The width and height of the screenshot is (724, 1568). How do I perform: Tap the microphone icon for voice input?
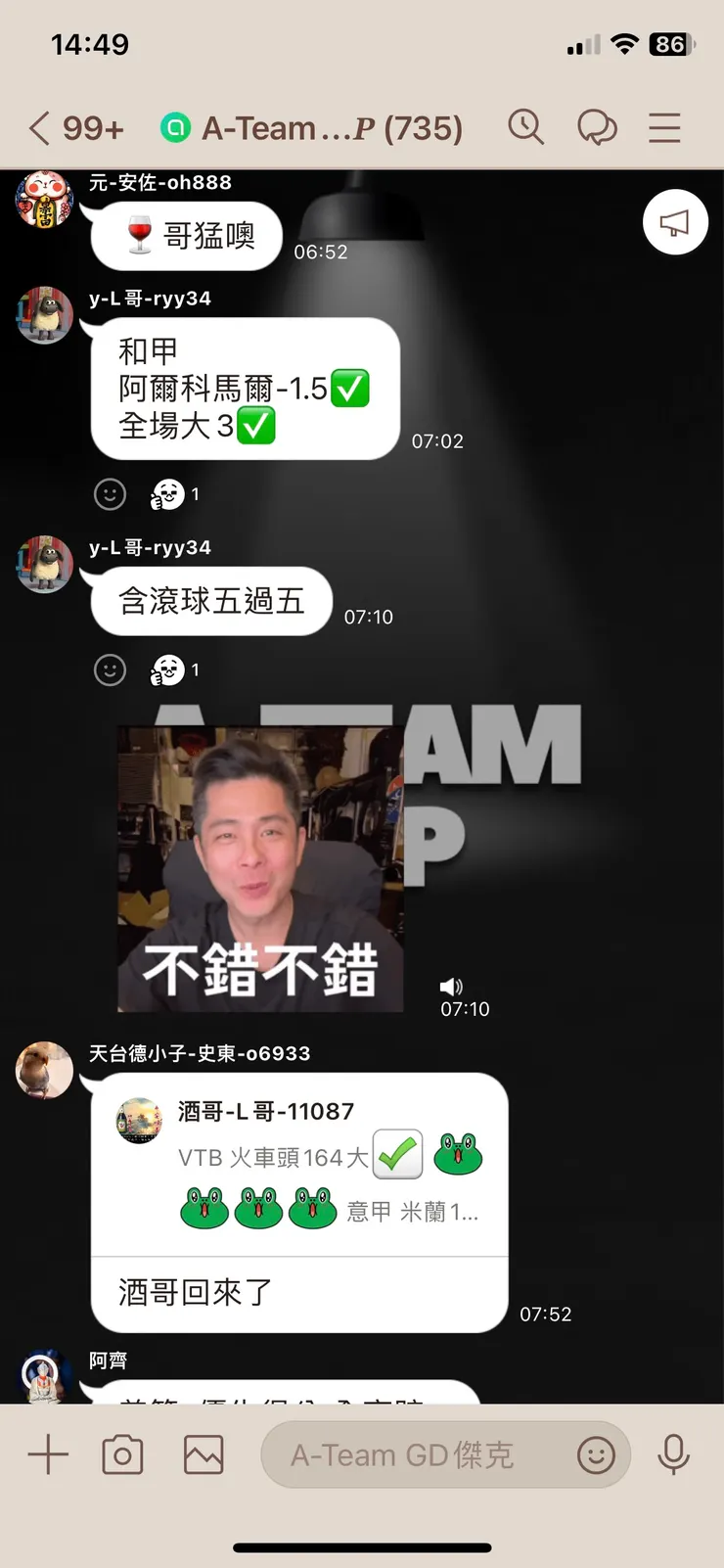675,1454
